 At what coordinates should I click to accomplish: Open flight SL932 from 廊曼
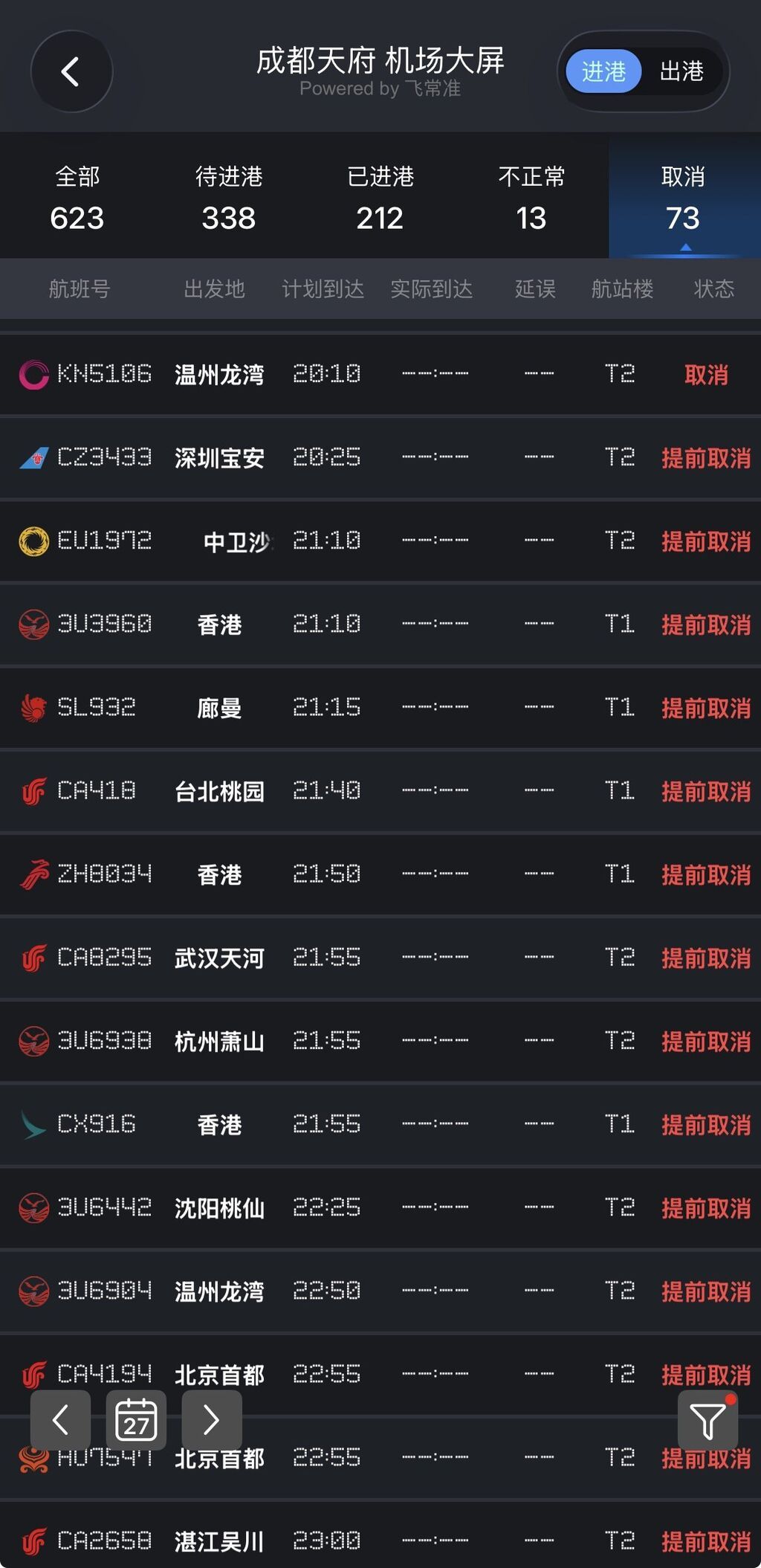380,708
